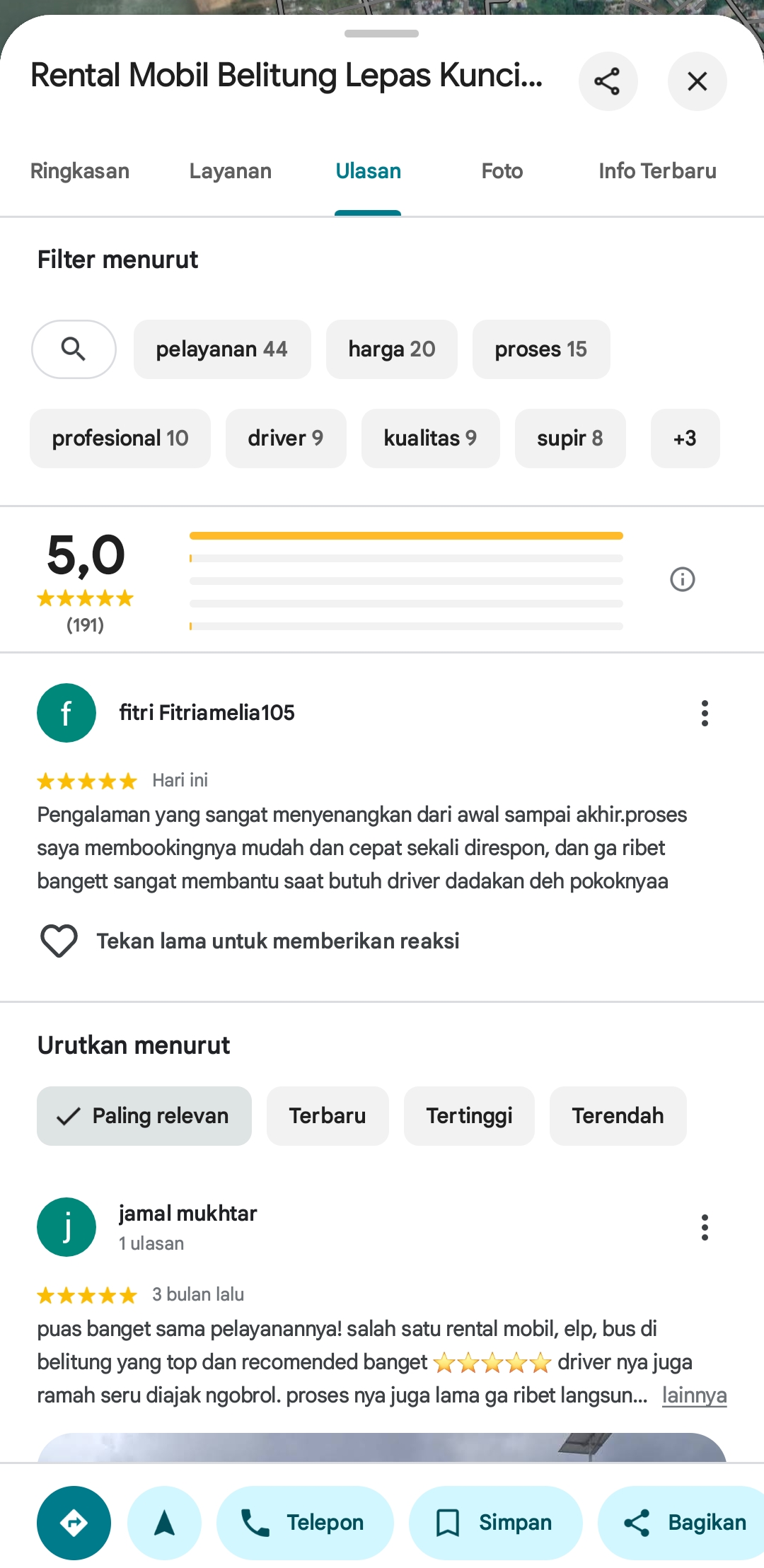764x1568 pixels.
Task: Open the rating info icon
Action: 683,579
